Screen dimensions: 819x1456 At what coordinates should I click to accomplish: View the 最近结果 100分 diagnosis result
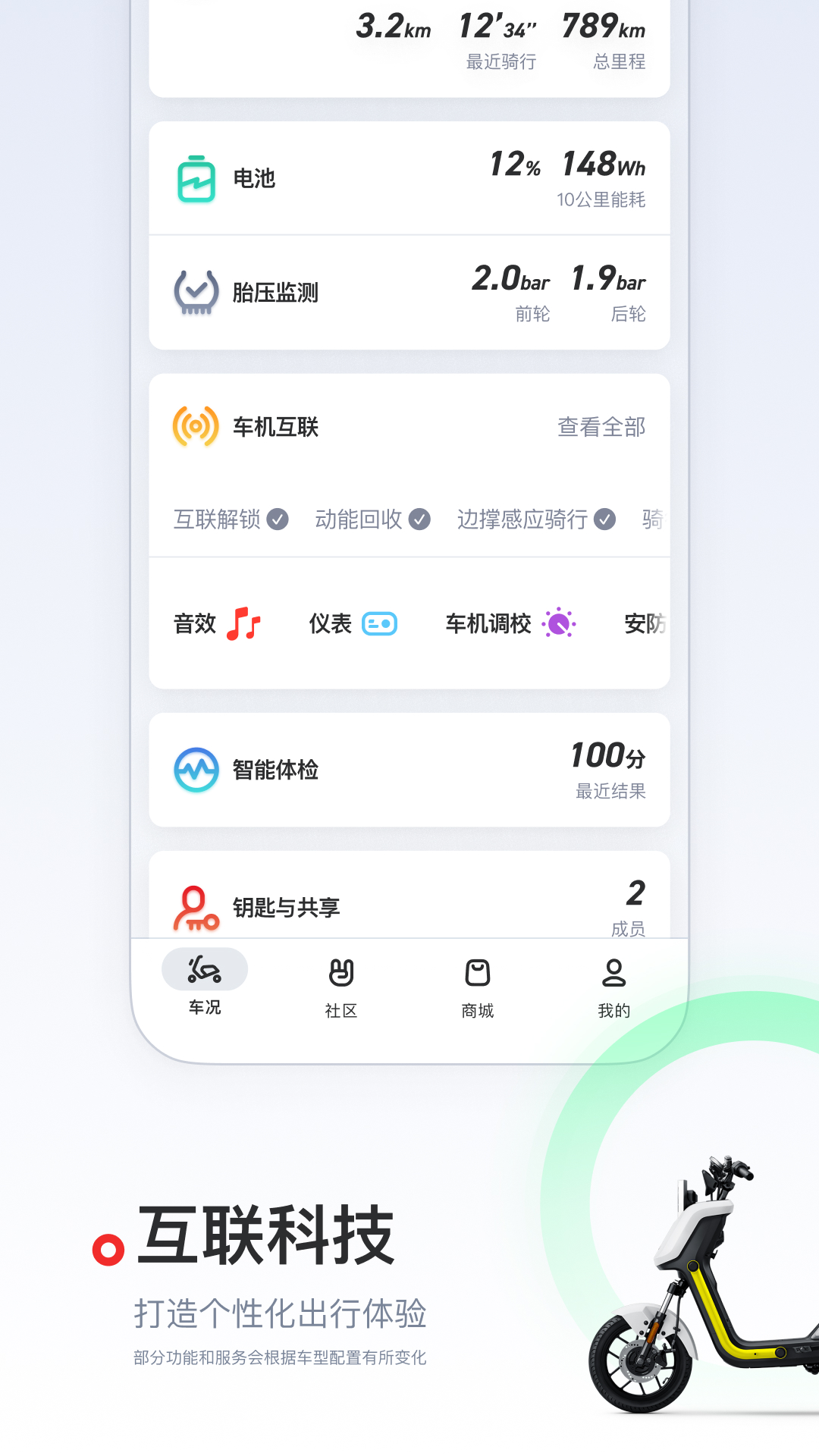pyautogui.click(x=607, y=766)
